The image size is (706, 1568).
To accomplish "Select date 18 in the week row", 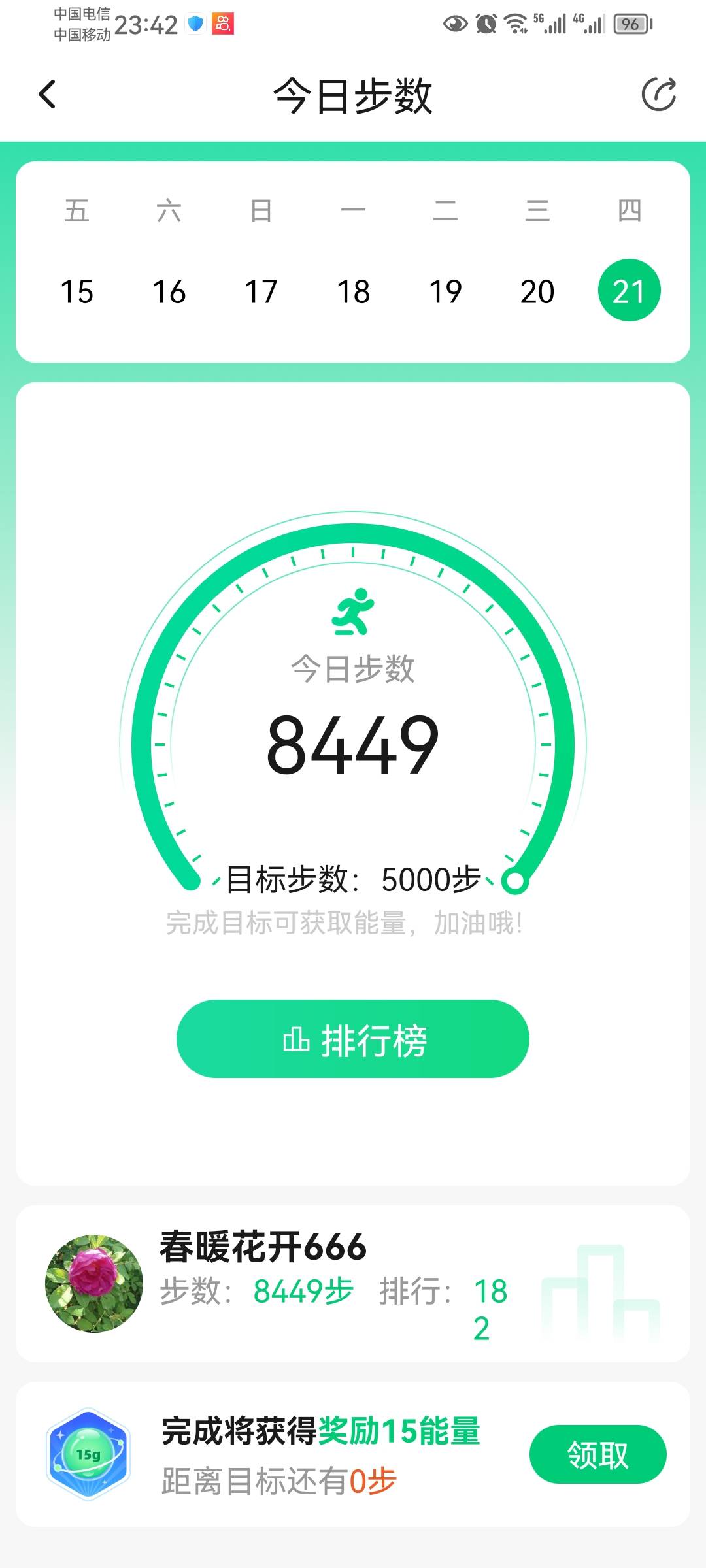I will point(353,292).
